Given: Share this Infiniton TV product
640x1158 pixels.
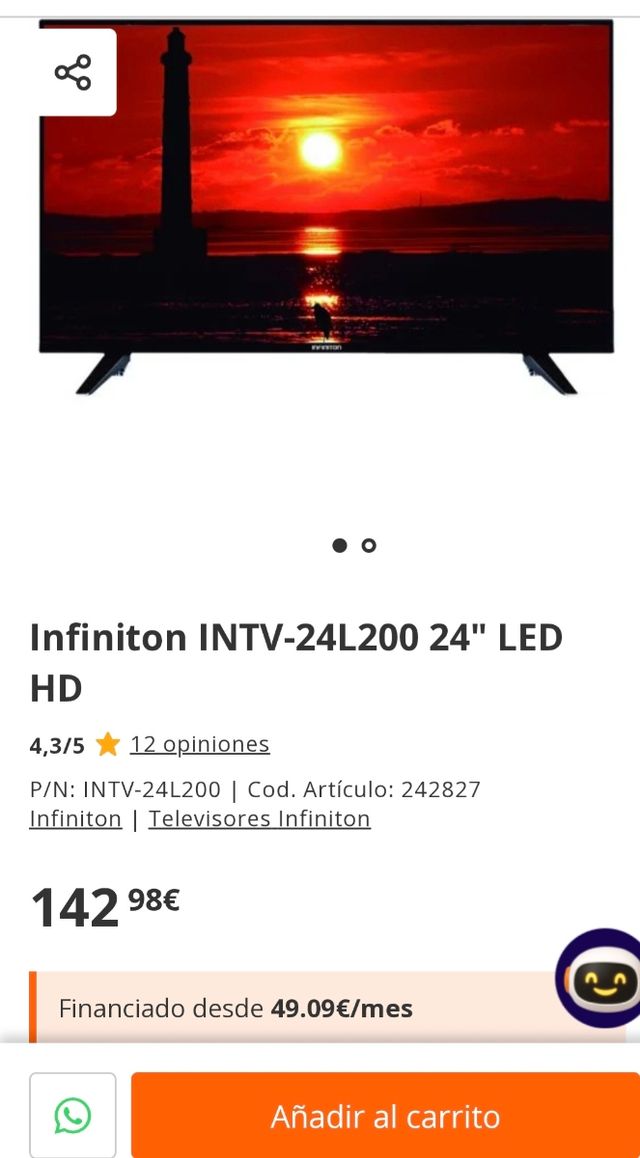Looking at the screenshot, I should (73, 73).
